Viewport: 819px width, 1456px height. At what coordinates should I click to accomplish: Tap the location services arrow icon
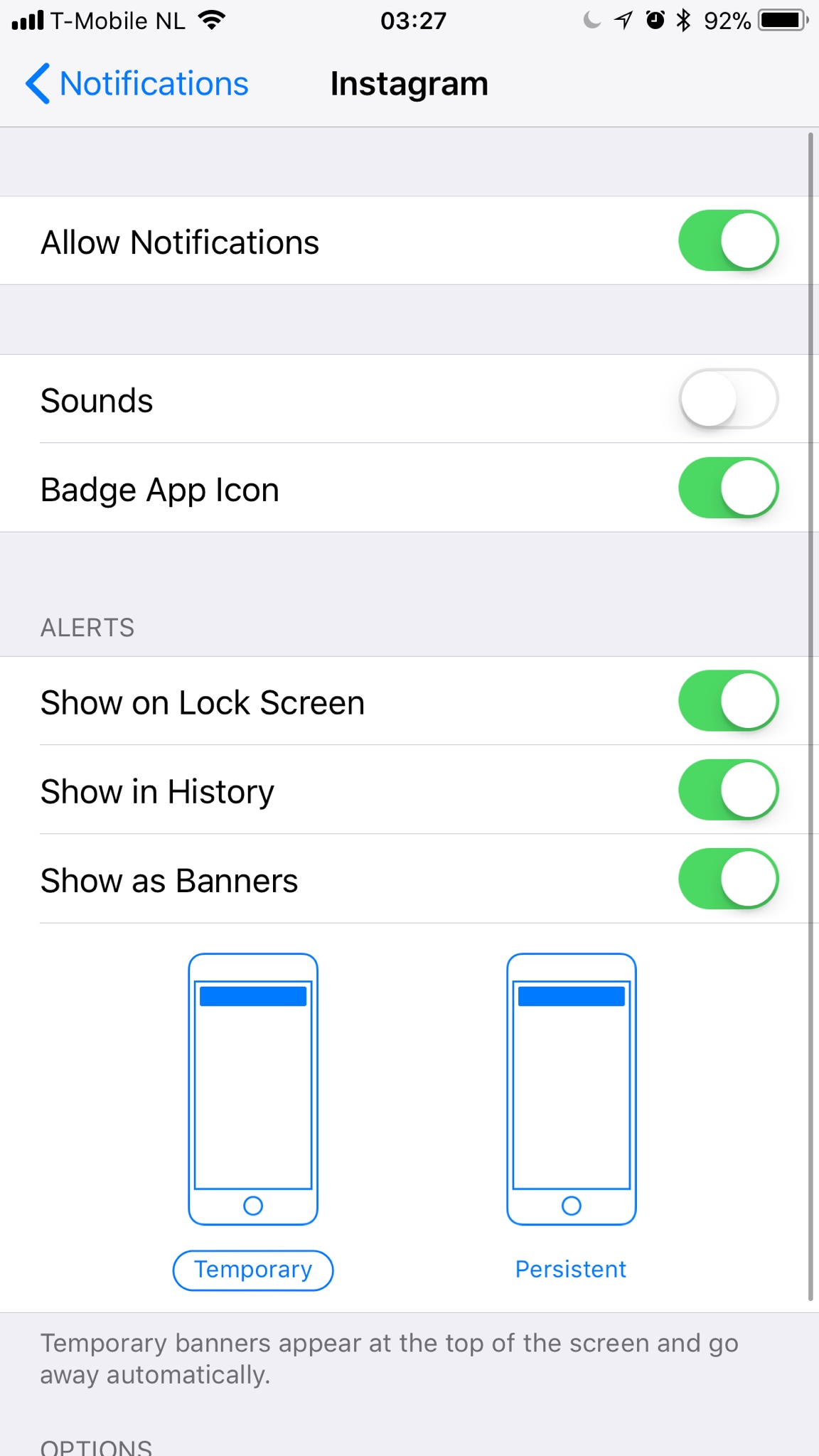click(621, 20)
